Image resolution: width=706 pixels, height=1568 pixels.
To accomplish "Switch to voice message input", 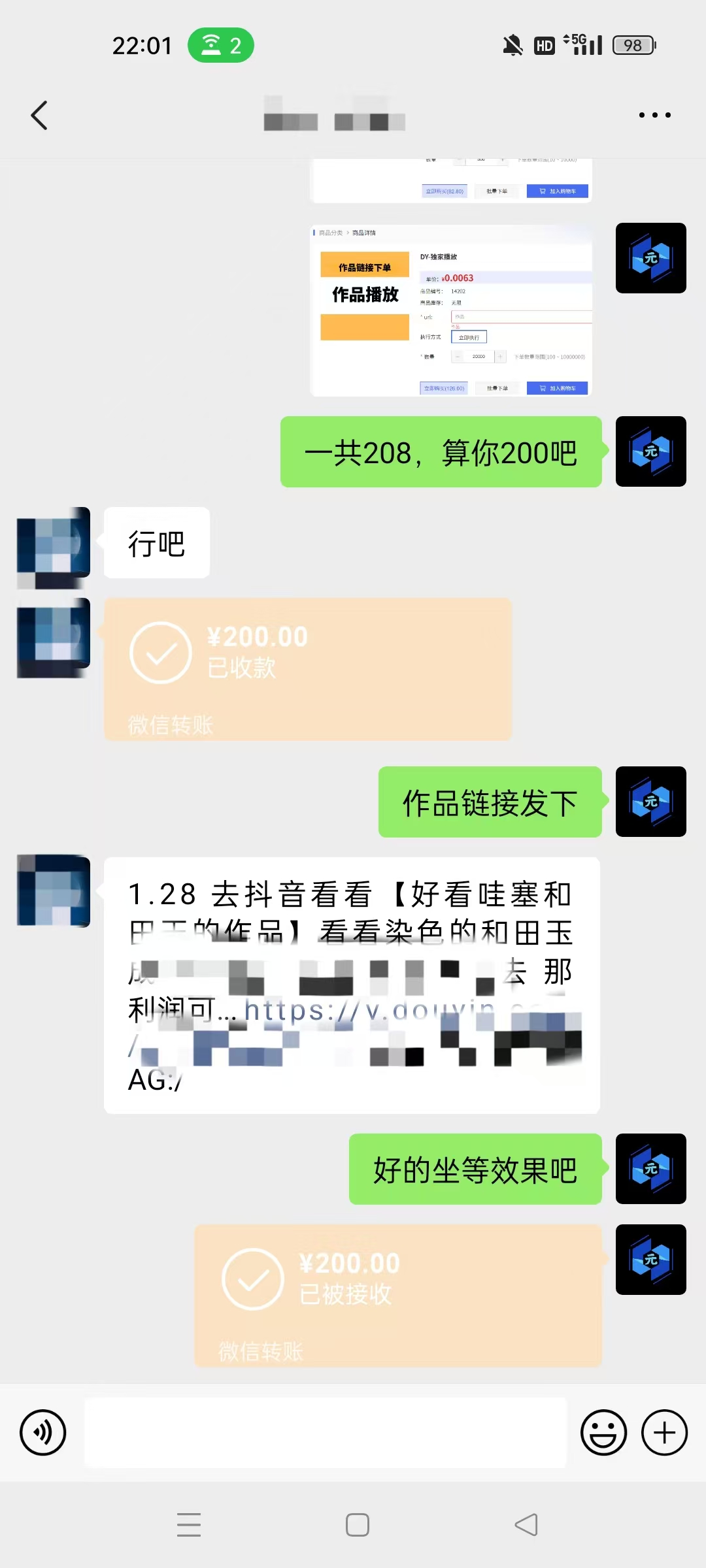I will (x=43, y=1433).
